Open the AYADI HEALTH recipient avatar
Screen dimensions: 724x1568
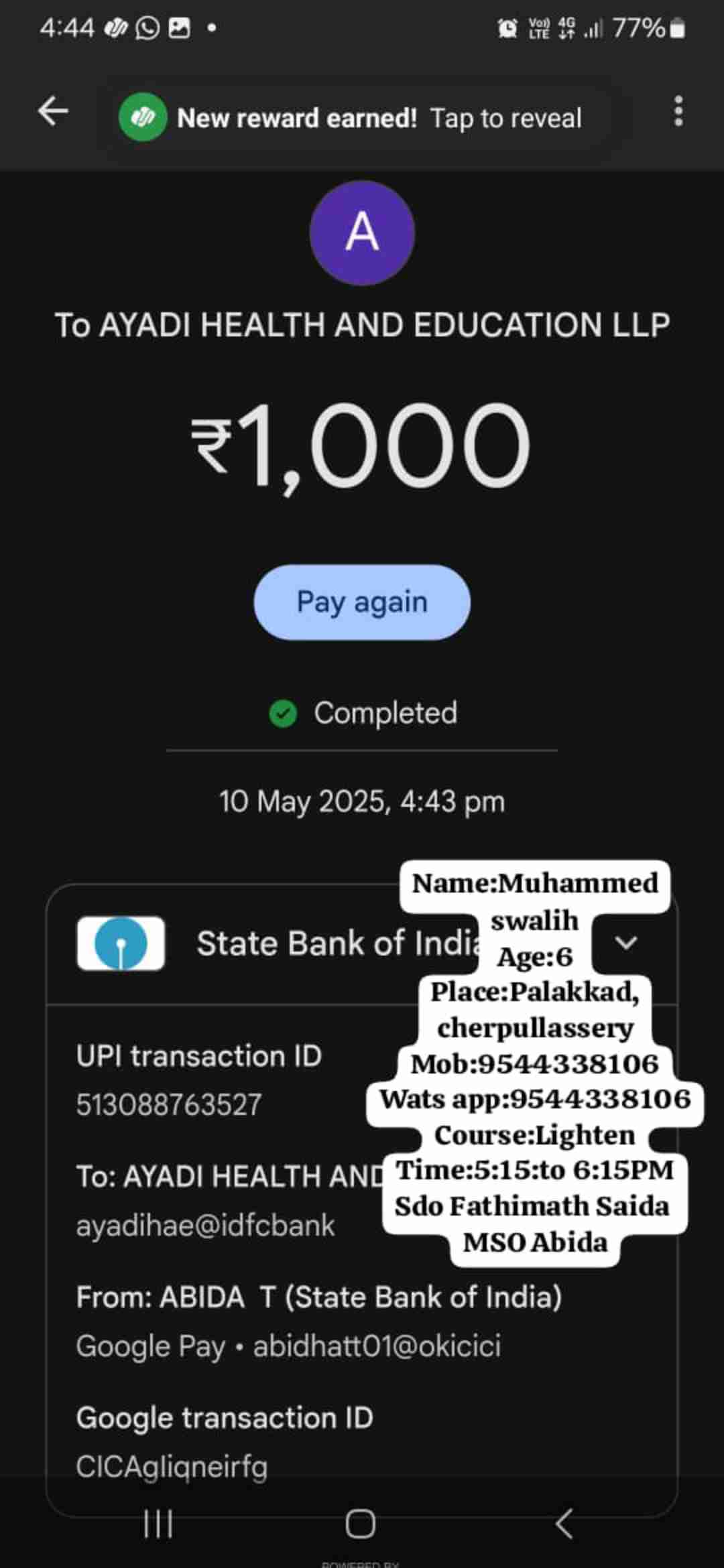[x=362, y=233]
